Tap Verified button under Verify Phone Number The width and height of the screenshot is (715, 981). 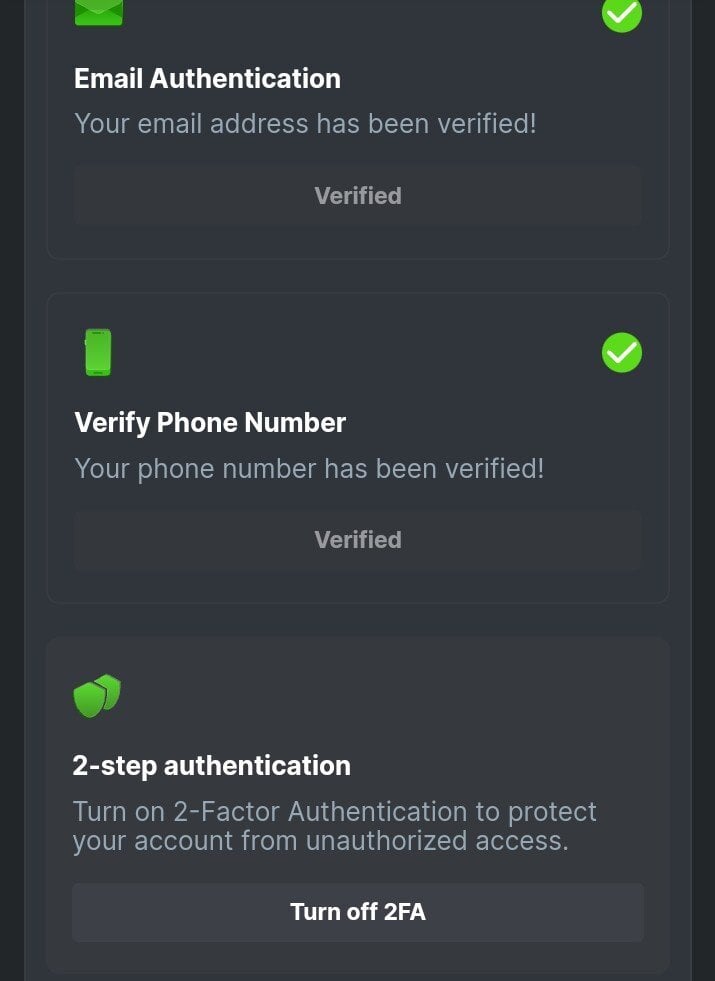pyautogui.click(x=357, y=540)
